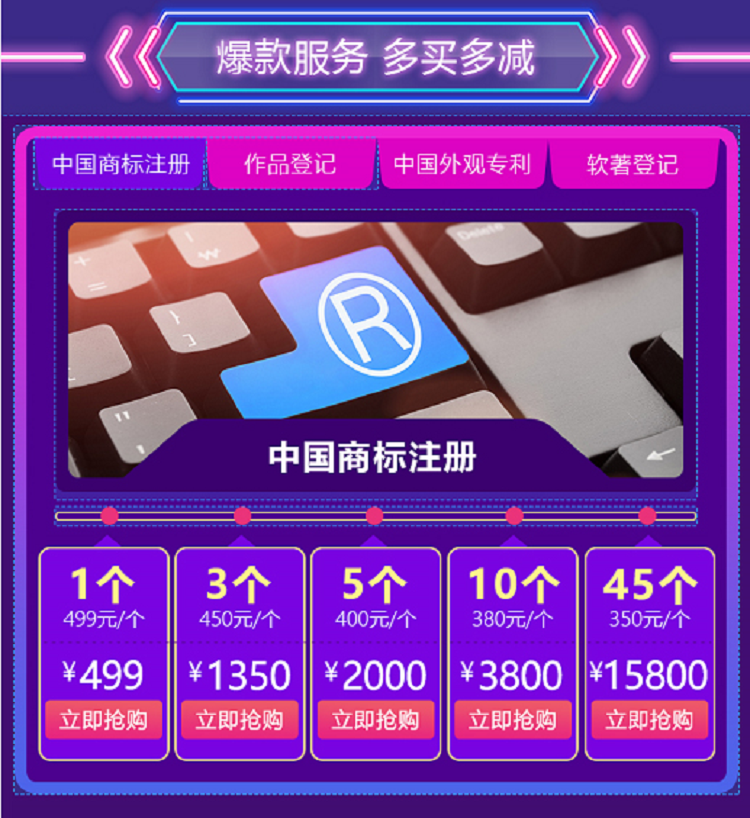Screen dimensions: 750x818
Task: Open the 软著登记 tab
Action: 632,164
